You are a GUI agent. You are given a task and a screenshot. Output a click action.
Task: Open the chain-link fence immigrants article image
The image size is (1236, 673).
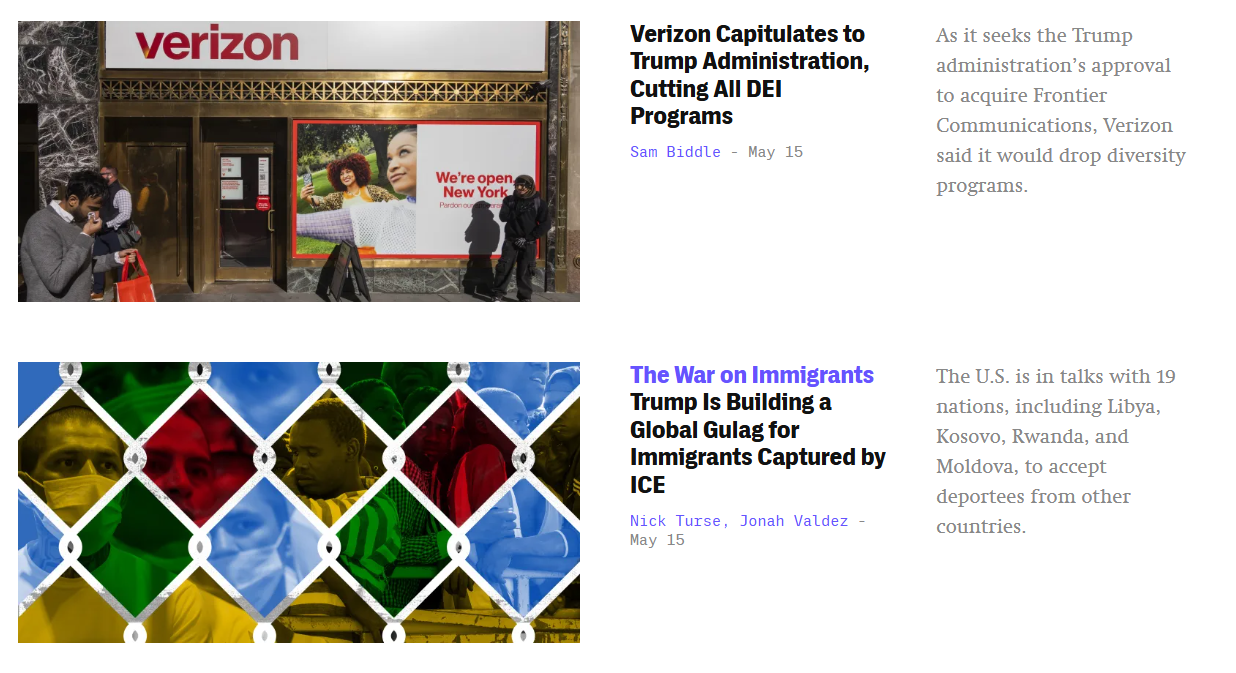coord(298,502)
